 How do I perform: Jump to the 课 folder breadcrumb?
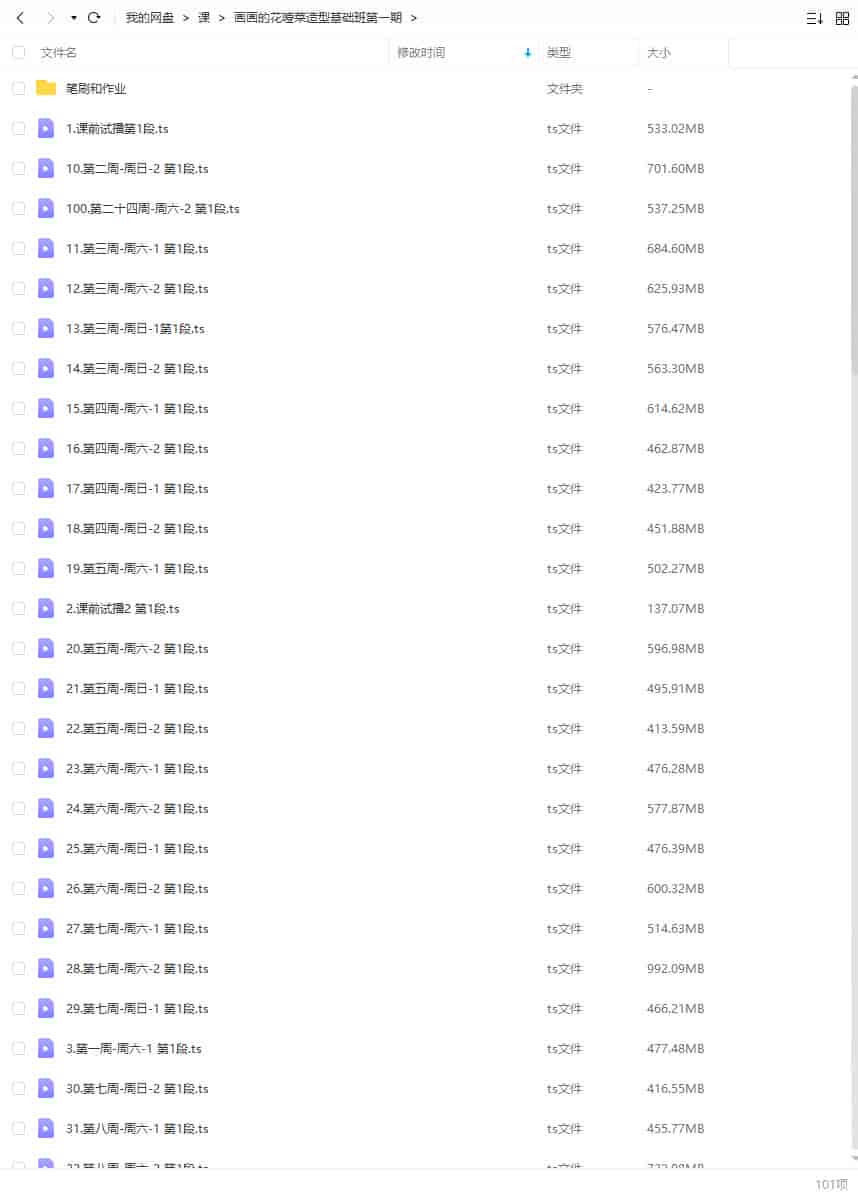click(x=204, y=18)
